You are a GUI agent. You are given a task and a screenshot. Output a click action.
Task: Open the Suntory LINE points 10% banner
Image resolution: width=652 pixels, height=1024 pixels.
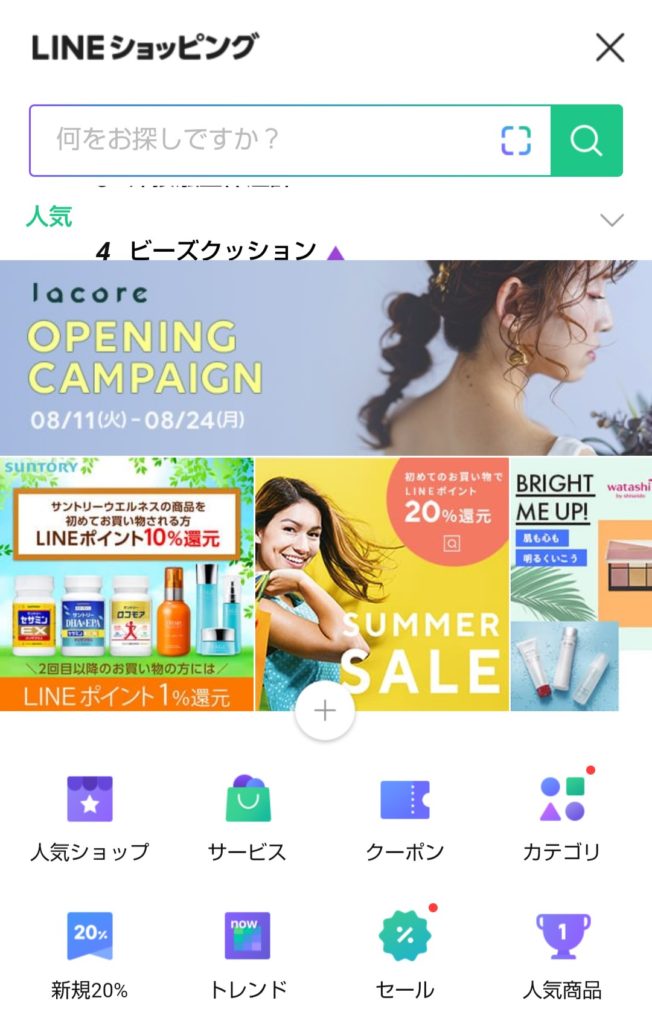pos(127,584)
